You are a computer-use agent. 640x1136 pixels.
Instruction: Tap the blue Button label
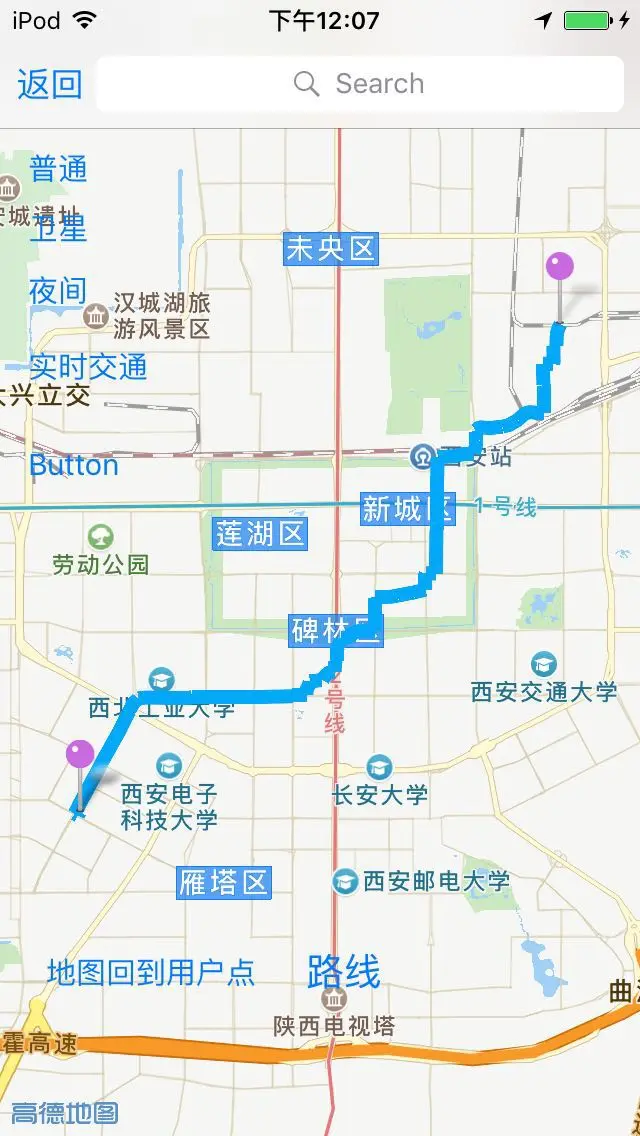click(74, 465)
